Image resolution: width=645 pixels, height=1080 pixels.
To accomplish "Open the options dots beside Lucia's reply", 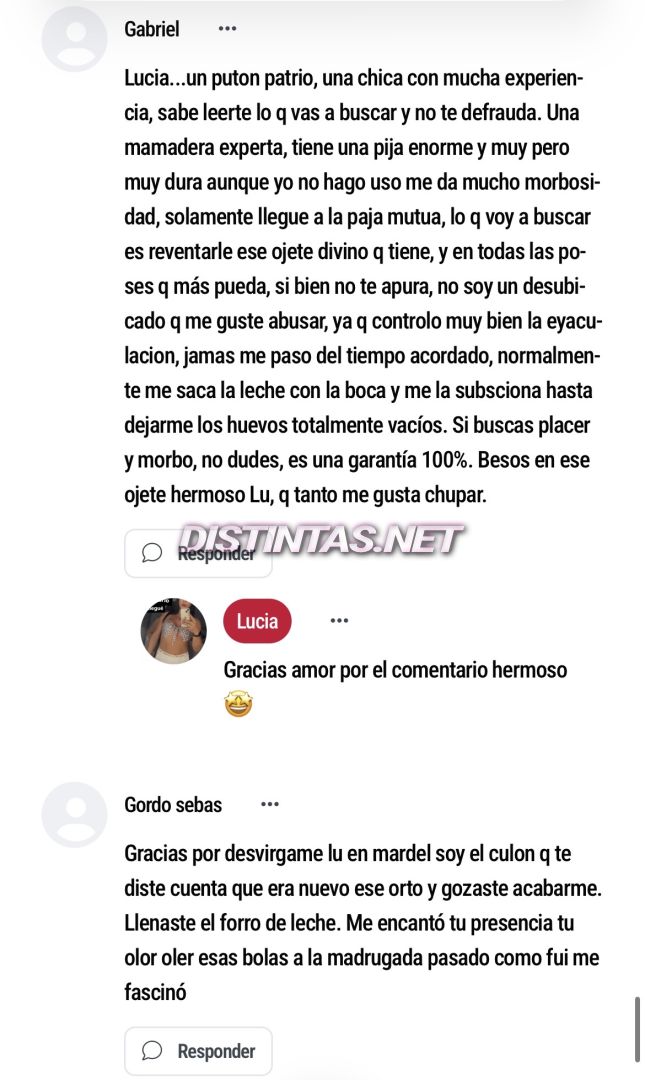I will 339,621.
